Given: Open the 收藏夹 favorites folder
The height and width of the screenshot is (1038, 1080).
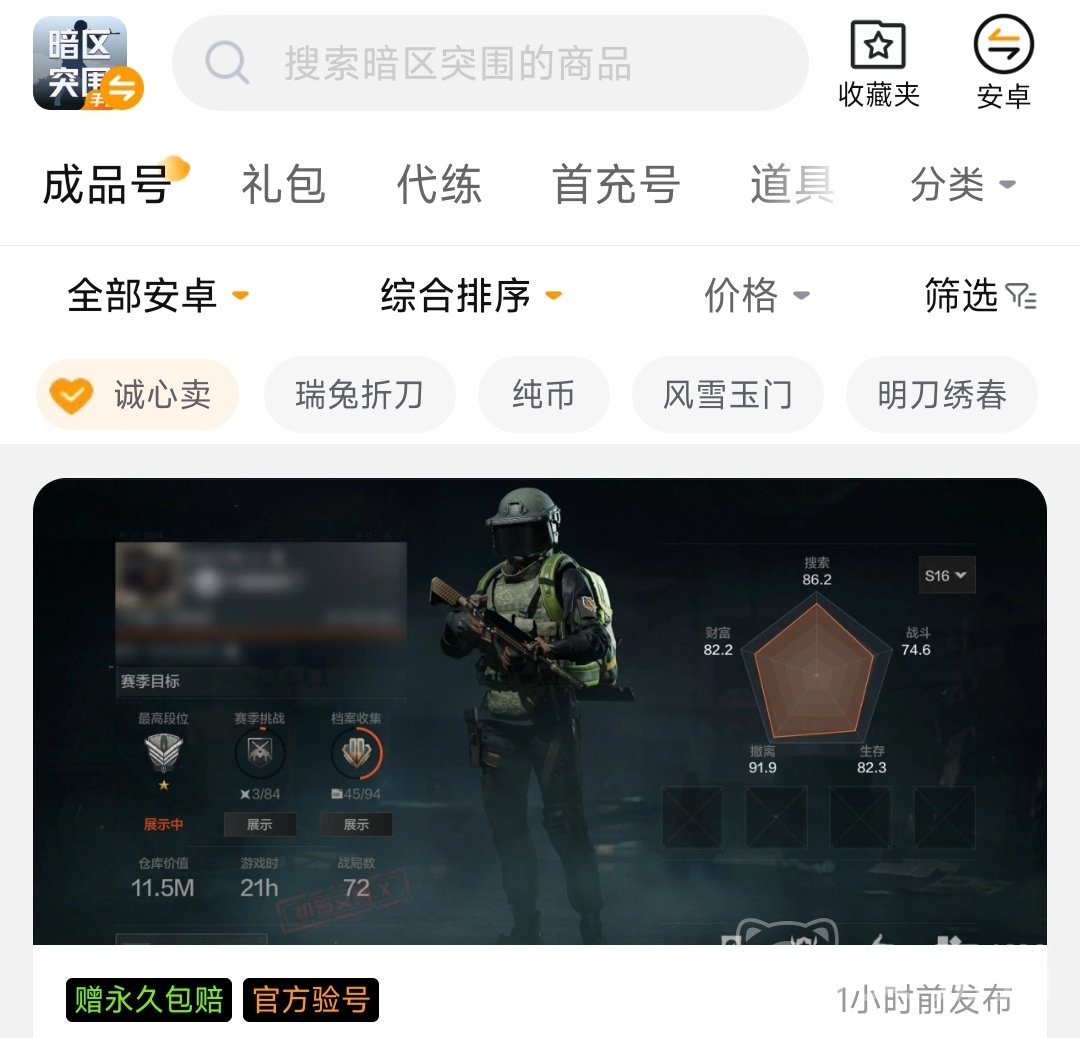Looking at the screenshot, I should pos(878,64).
